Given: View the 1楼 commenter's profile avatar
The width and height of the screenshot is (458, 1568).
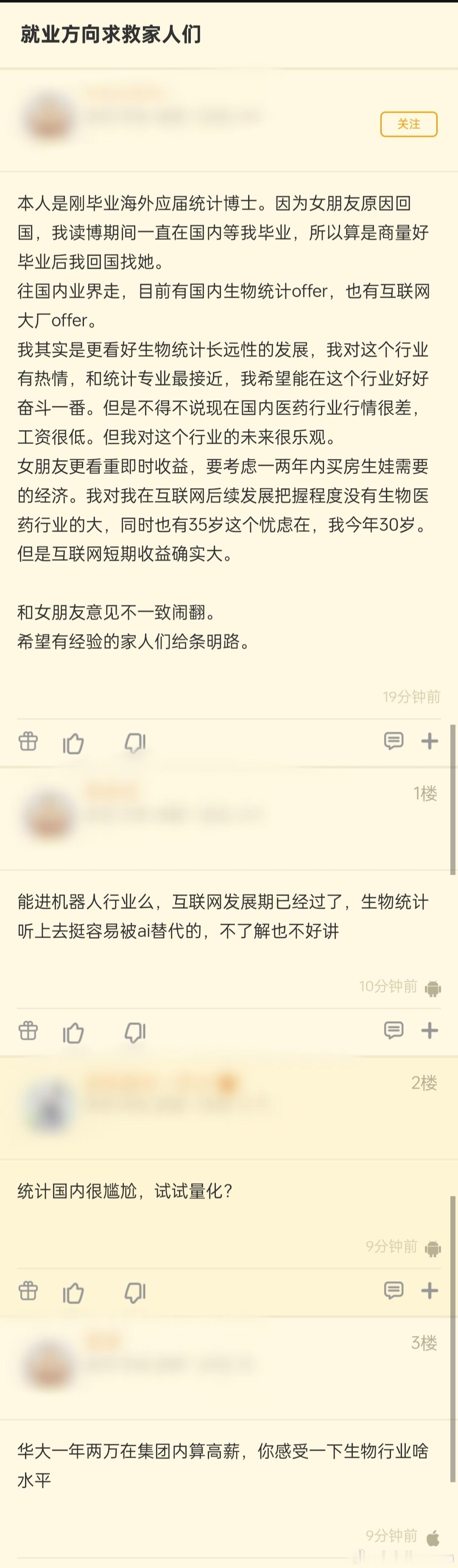Looking at the screenshot, I should click(x=49, y=815).
